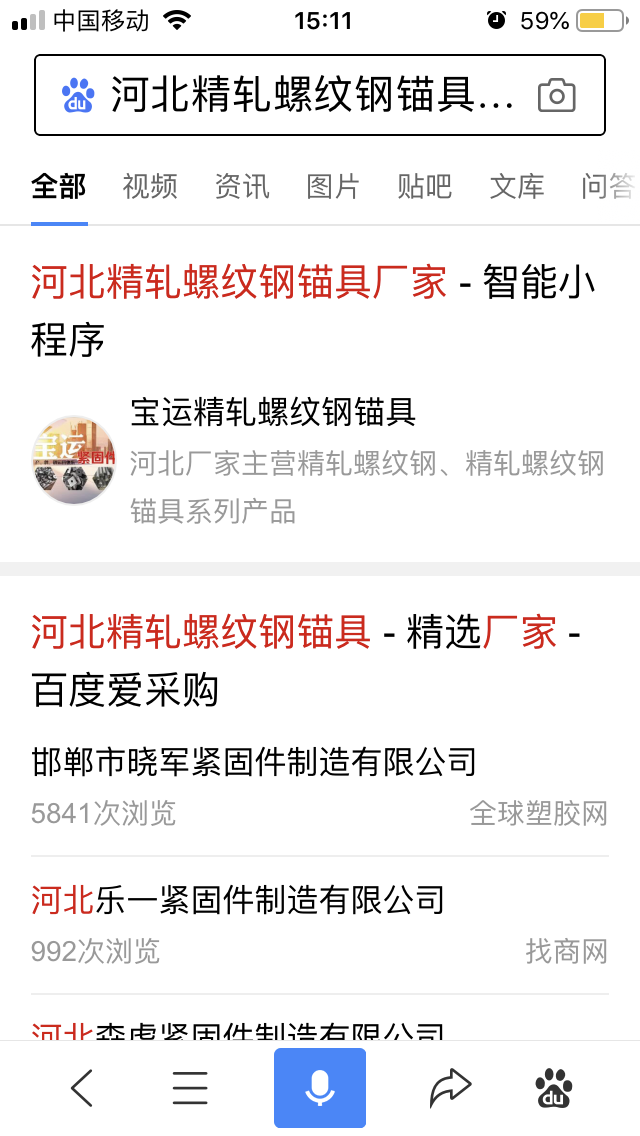The width and height of the screenshot is (640, 1136).
Task: Switch to the 文库 tab
Action: point(517,186)
